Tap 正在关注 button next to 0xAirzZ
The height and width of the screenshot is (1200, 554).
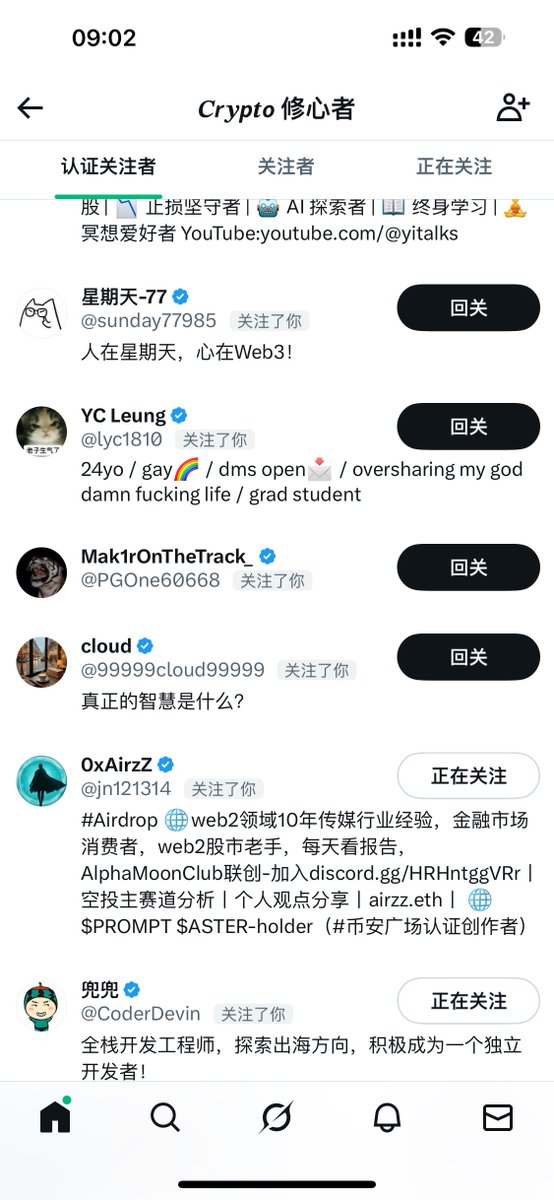(468, 776)
